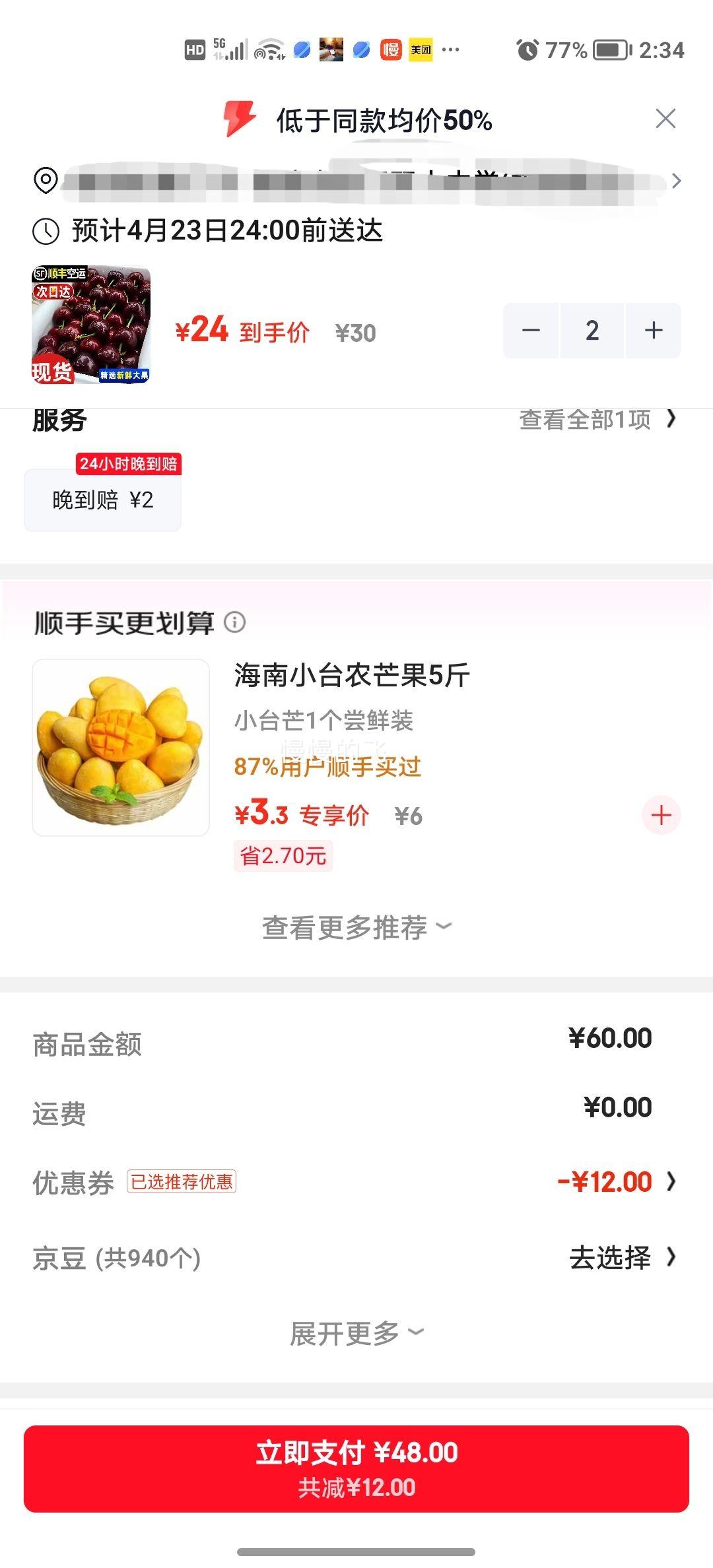
Task: Tap the red lightning deal icon in header
Action: pyautogui.click(x=242, y=117)
